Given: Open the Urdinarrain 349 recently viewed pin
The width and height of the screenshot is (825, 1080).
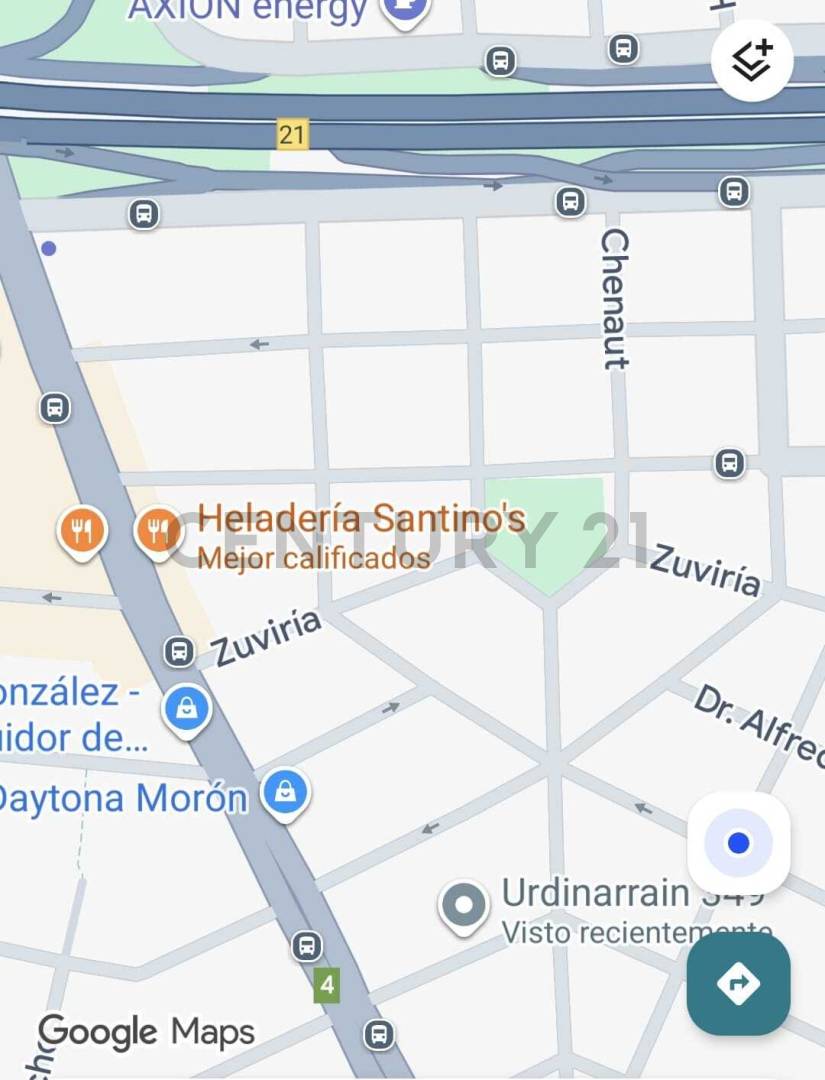Looking at the screenshot, I should click(x=463, y=906).
